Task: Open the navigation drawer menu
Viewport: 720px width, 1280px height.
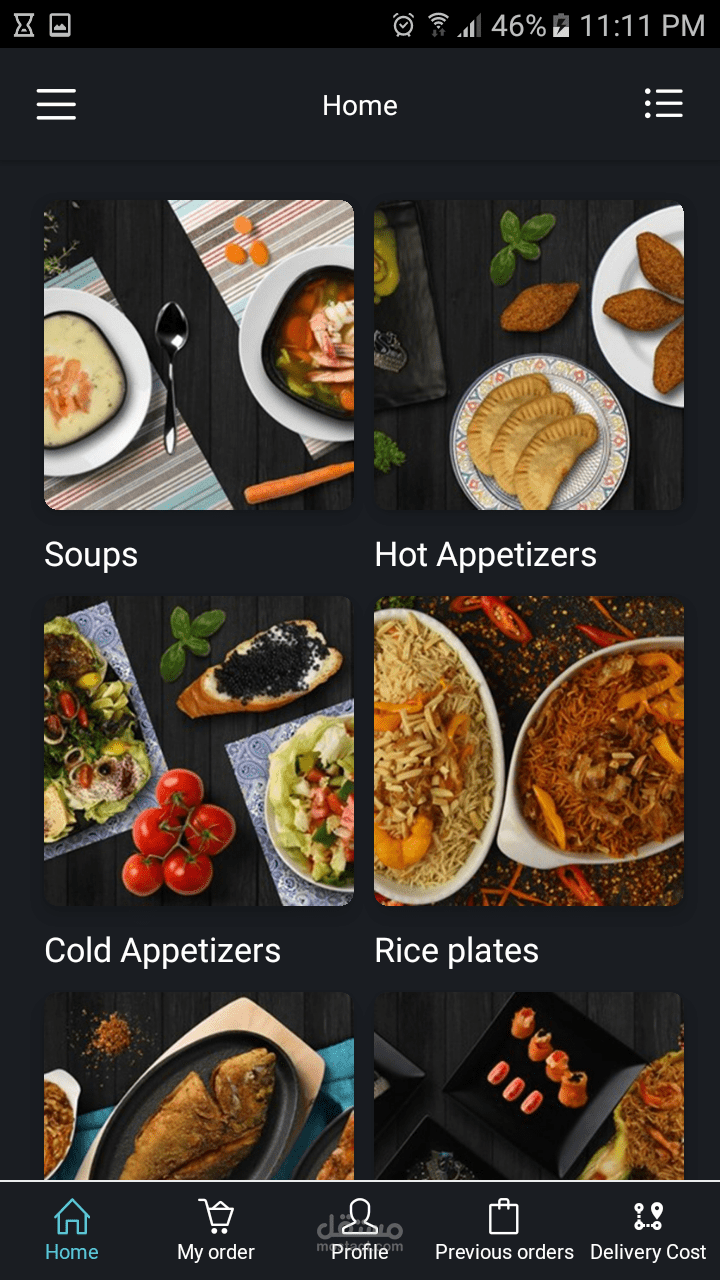Action: (56, 105)
